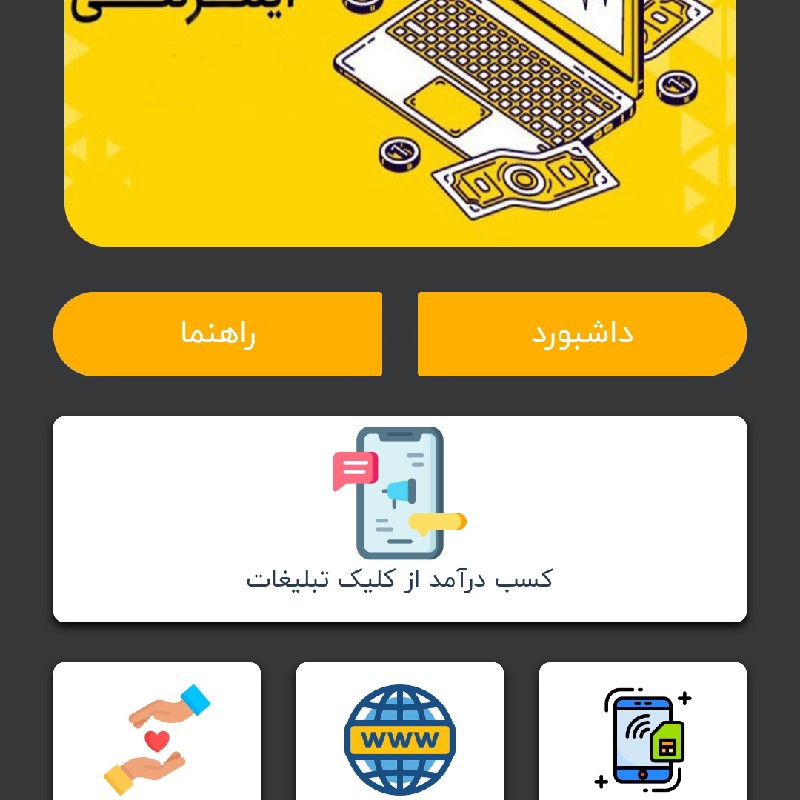The width and height of the screenshot is (800, 800).
Task: Tap the راهنما (guide) button
Action: click(218, 334)
